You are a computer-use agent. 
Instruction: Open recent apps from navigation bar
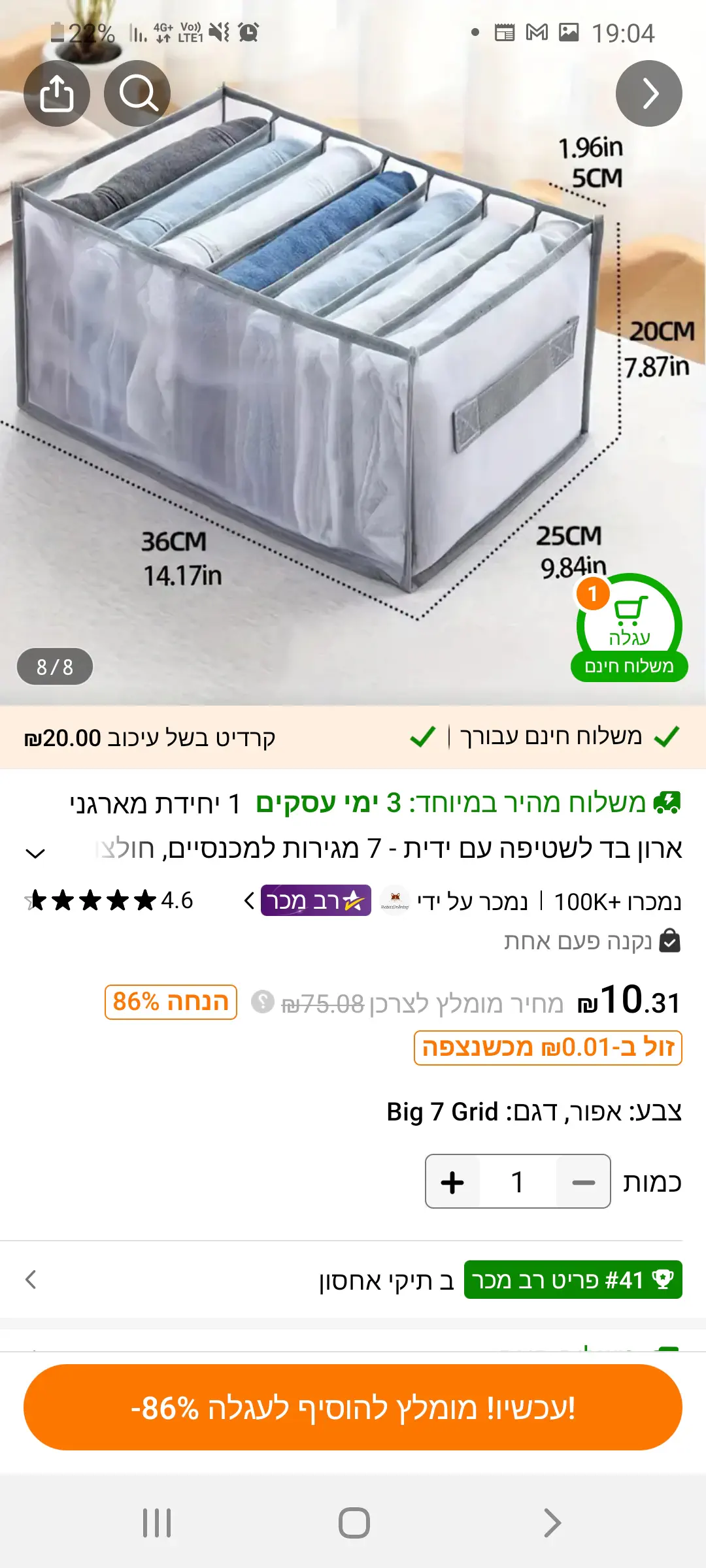[x=157, y=1523]
